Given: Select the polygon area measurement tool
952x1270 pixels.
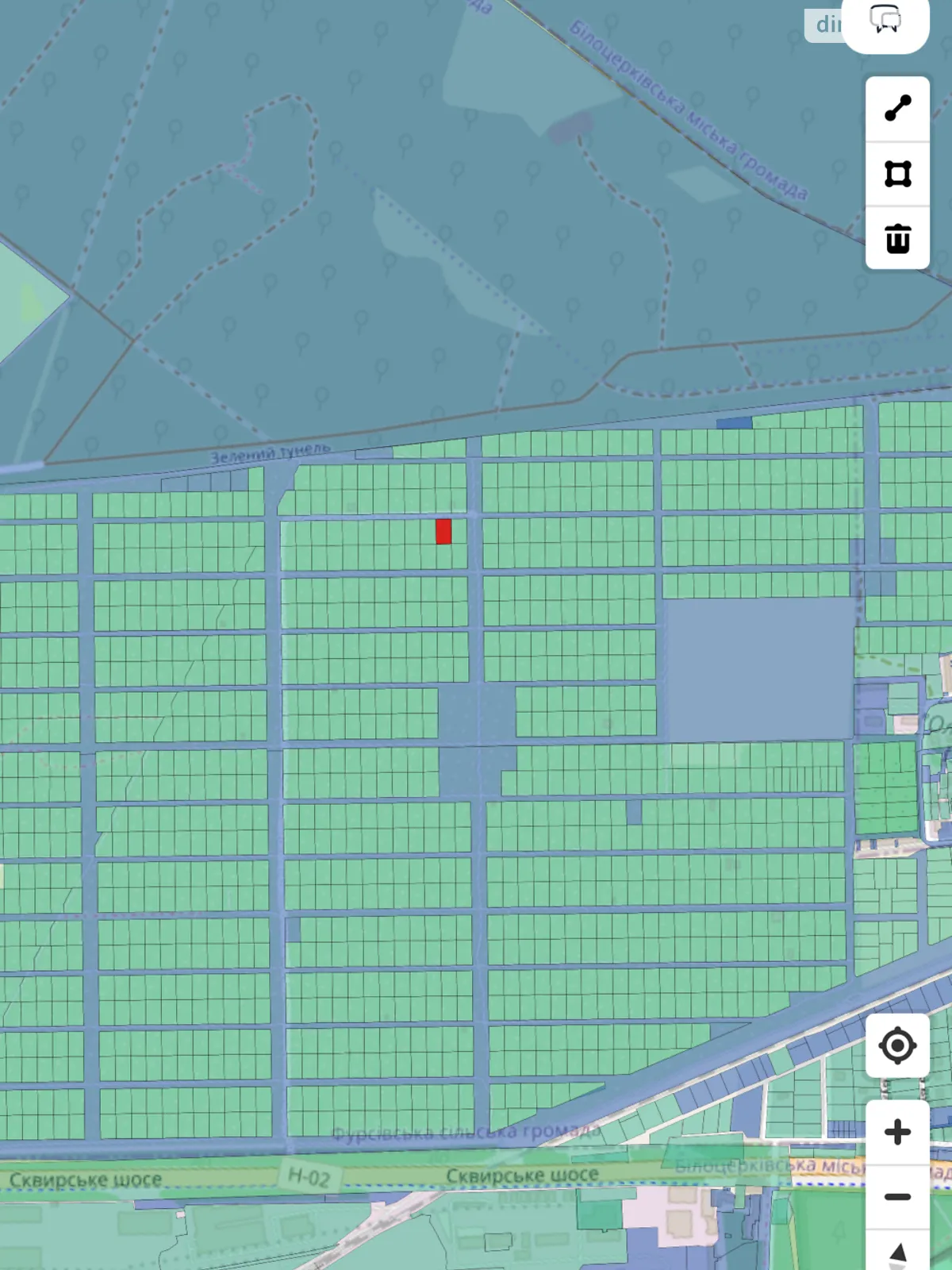Looking at the screenshot, I should [x=897, y=174].
